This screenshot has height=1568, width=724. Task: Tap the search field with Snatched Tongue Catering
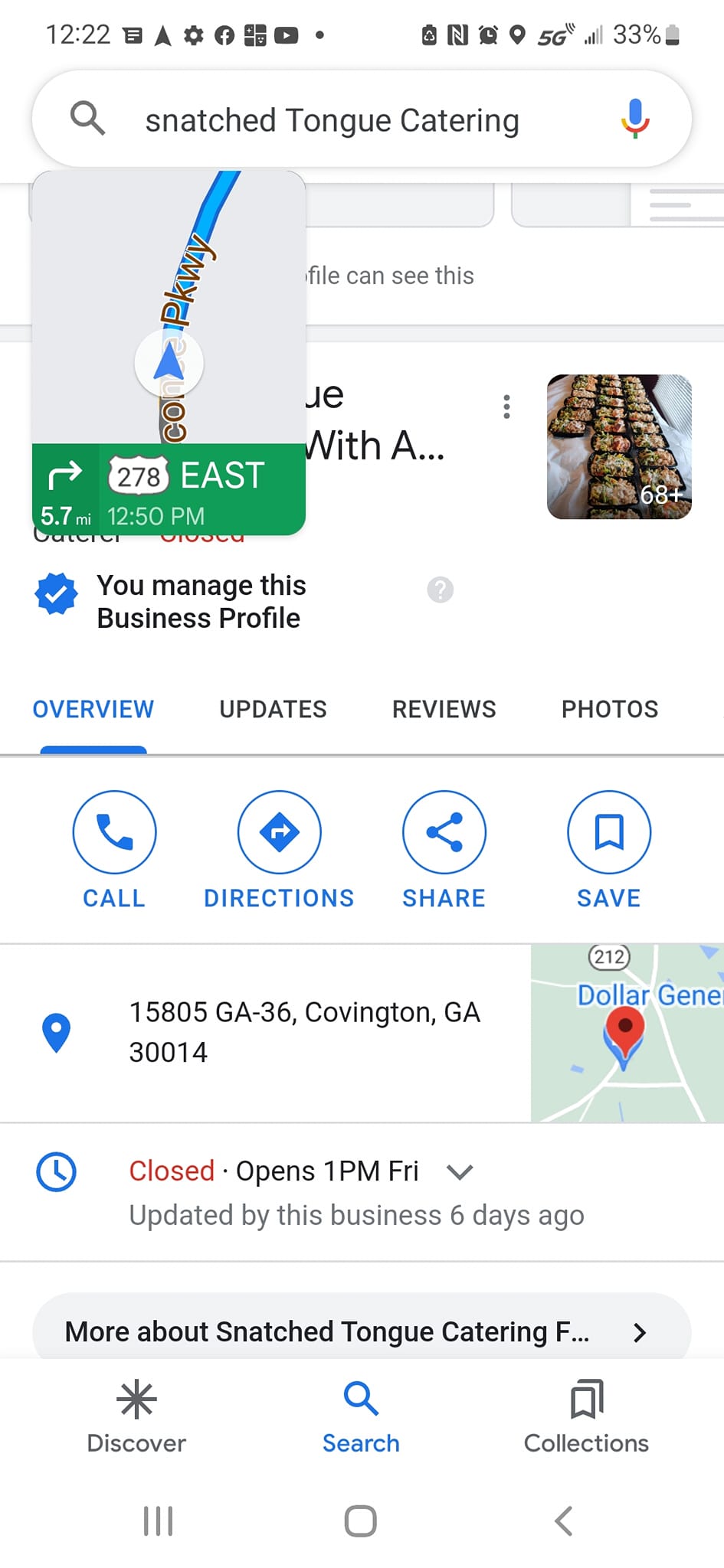(x=332, y=120)
